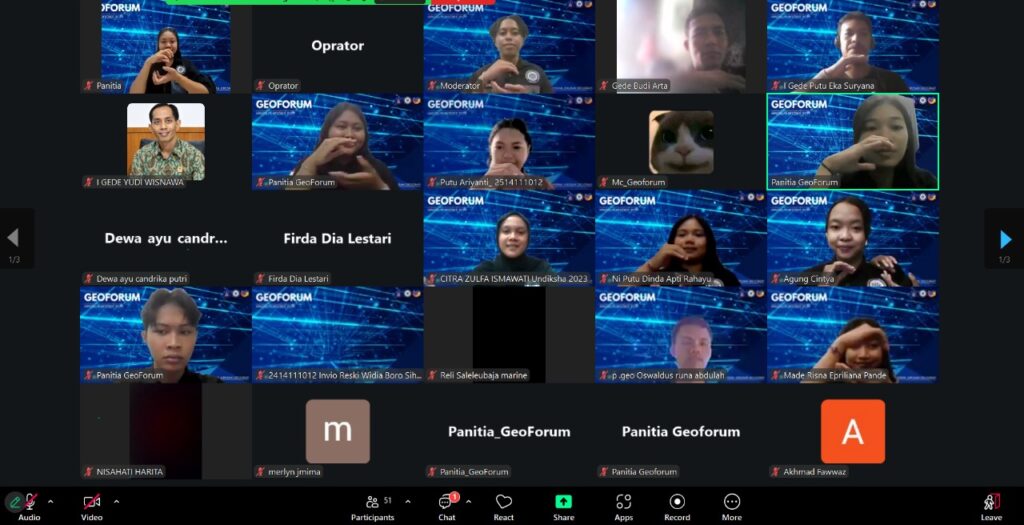1024x525 pixels.
Task: Select Akhmad Fawwaz's participant tile
Action: point(853,431)
